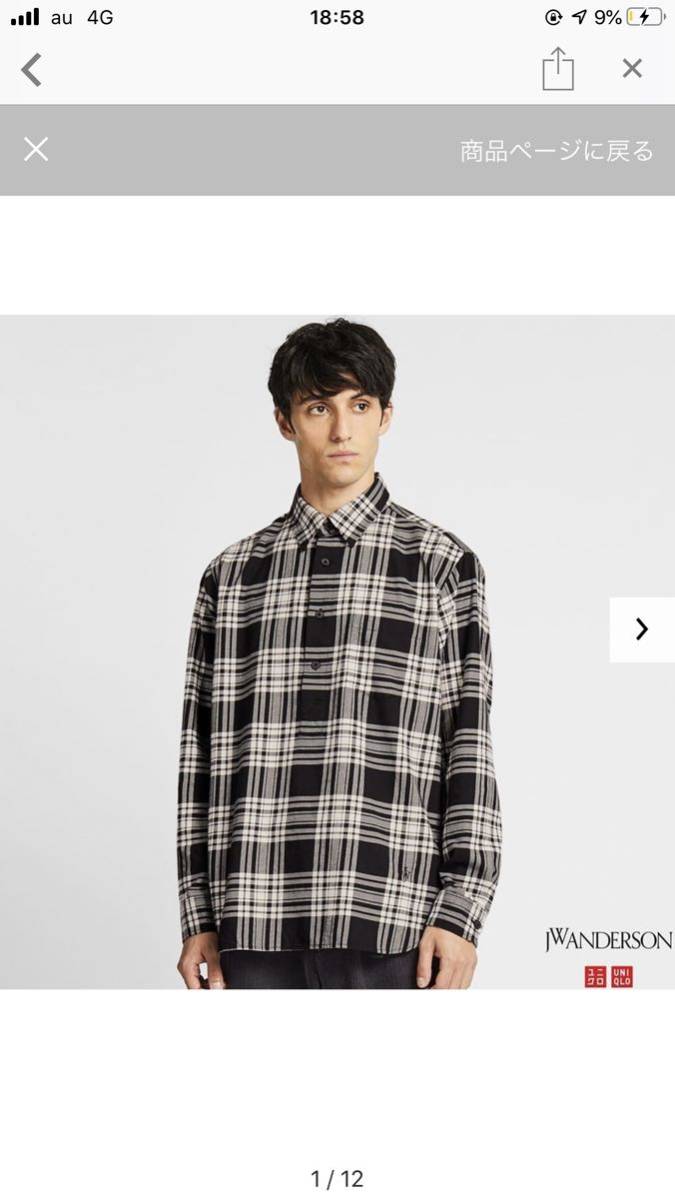Tap the plaid shirt product photo

click(337, 652)
